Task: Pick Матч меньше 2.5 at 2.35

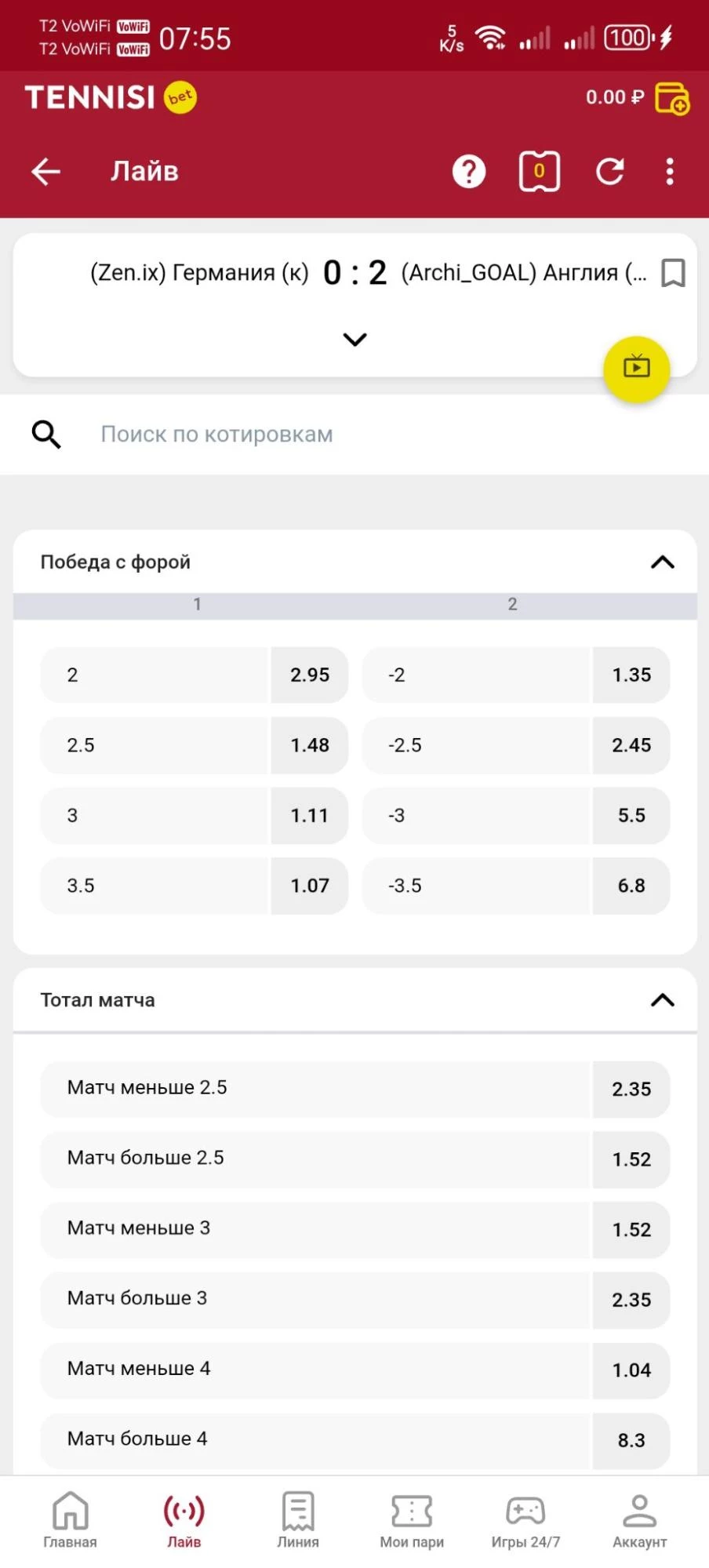Action: click(x=355, y=1089)
